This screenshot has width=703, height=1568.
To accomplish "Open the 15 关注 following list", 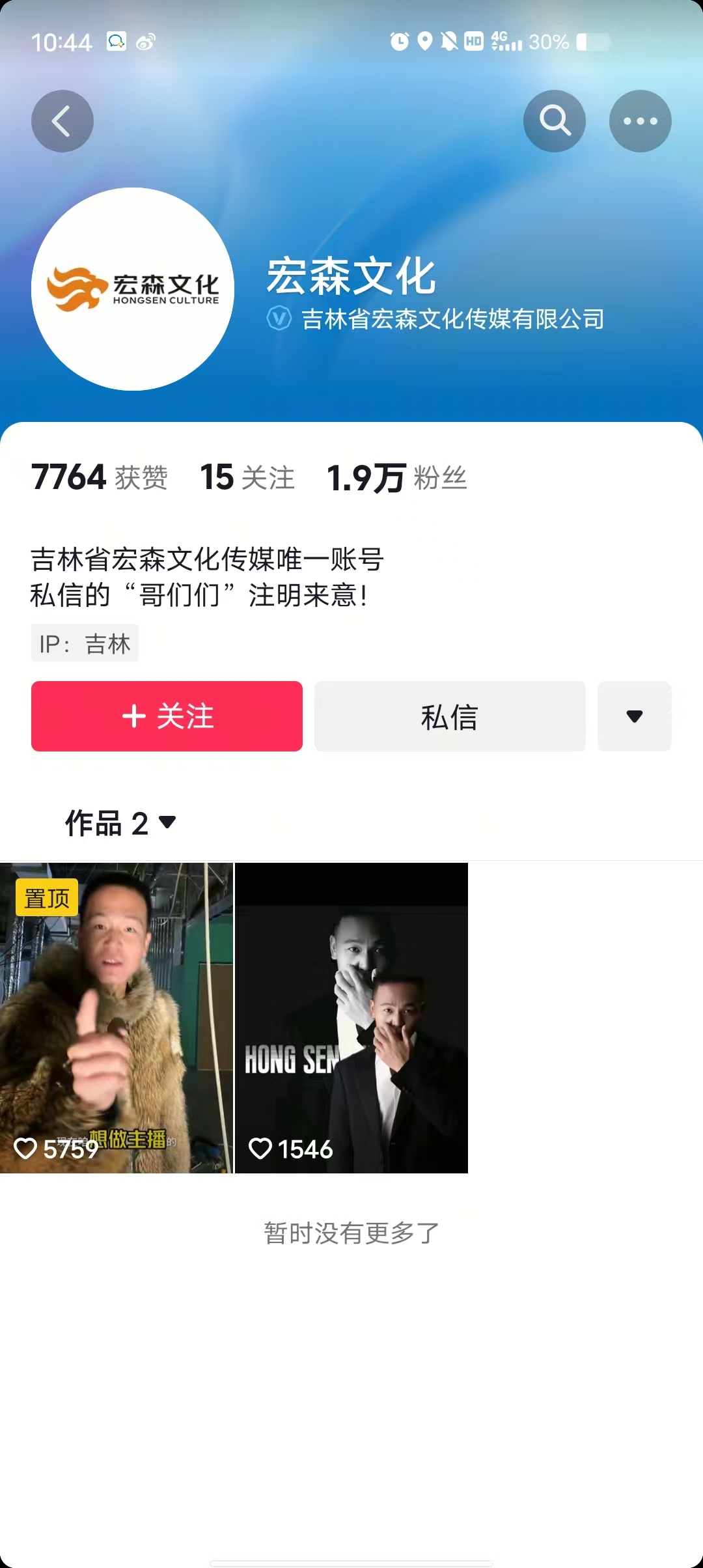I will tap(247, 478).
